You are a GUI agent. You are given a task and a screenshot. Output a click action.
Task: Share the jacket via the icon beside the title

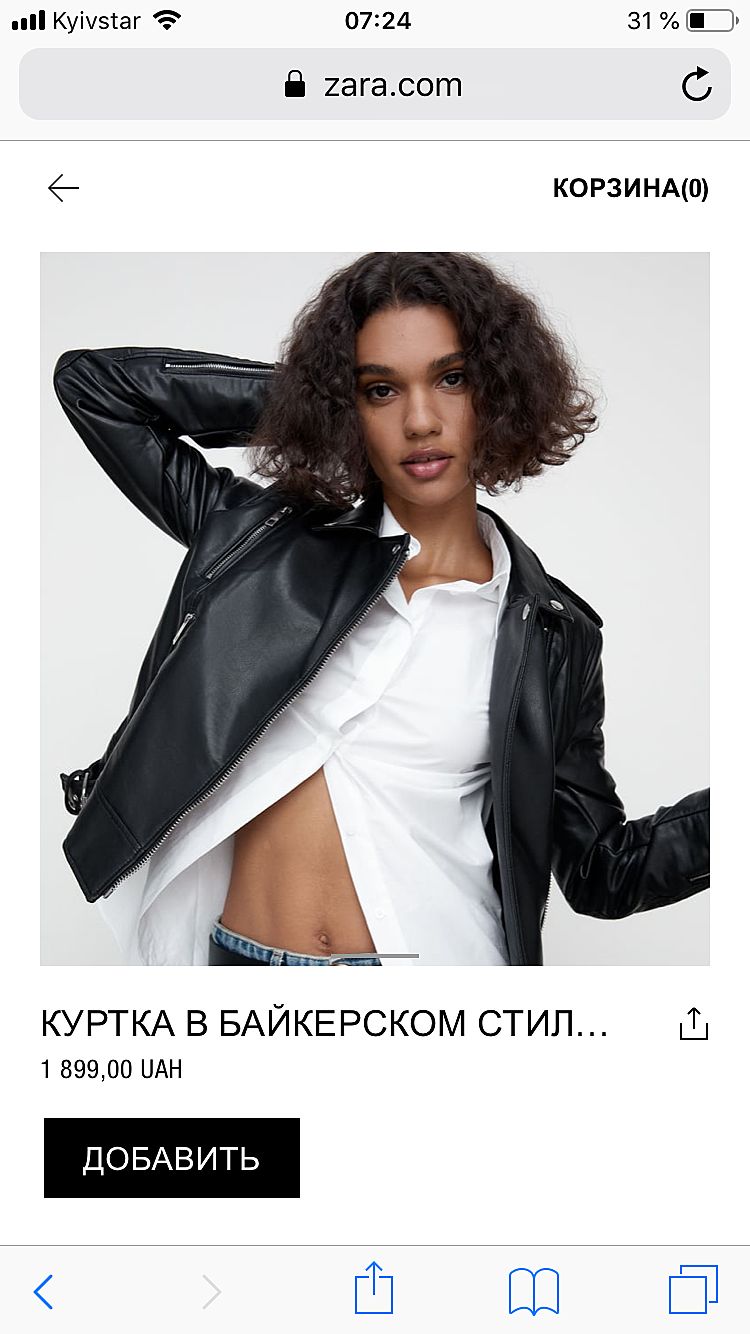tap(693, 1024)
